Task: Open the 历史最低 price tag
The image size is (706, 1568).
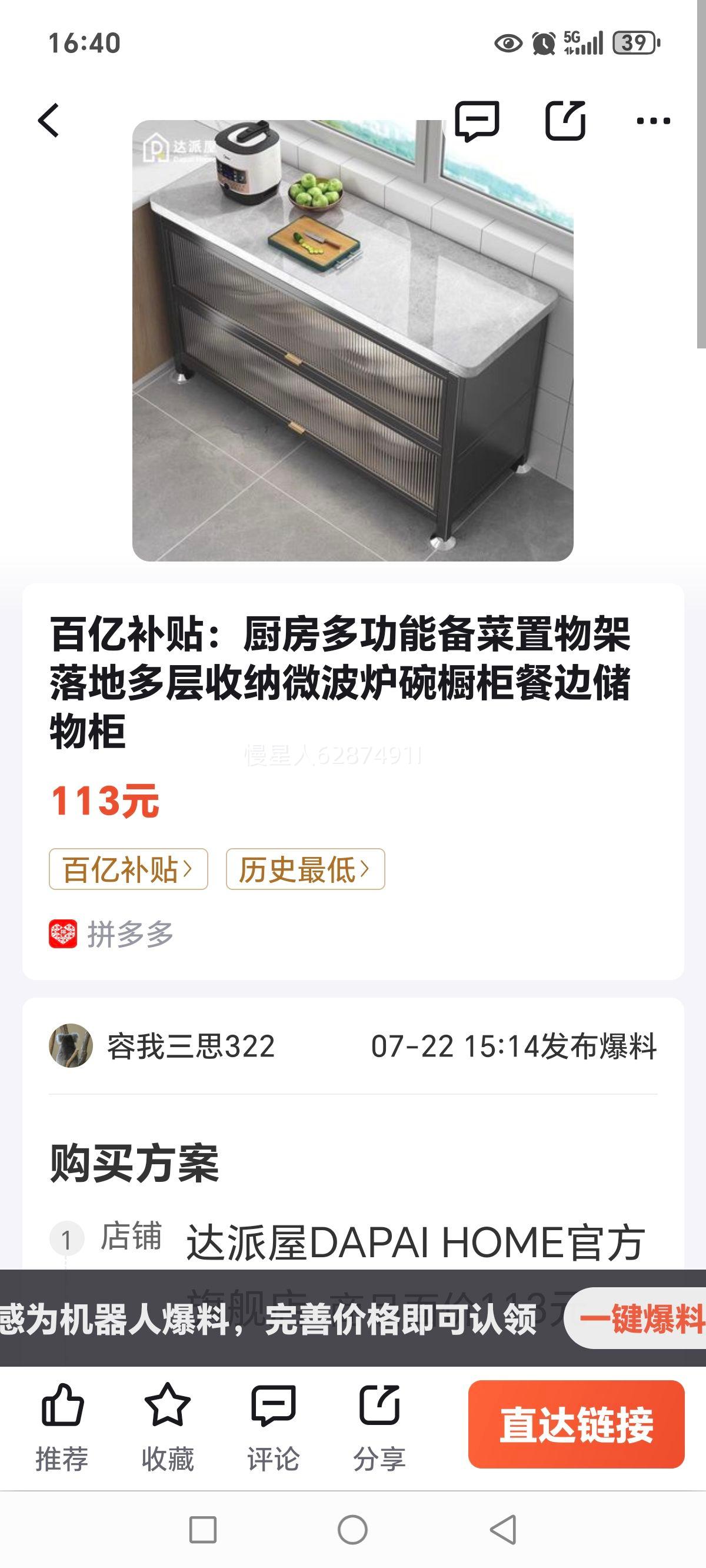Action: pos(305,869)
